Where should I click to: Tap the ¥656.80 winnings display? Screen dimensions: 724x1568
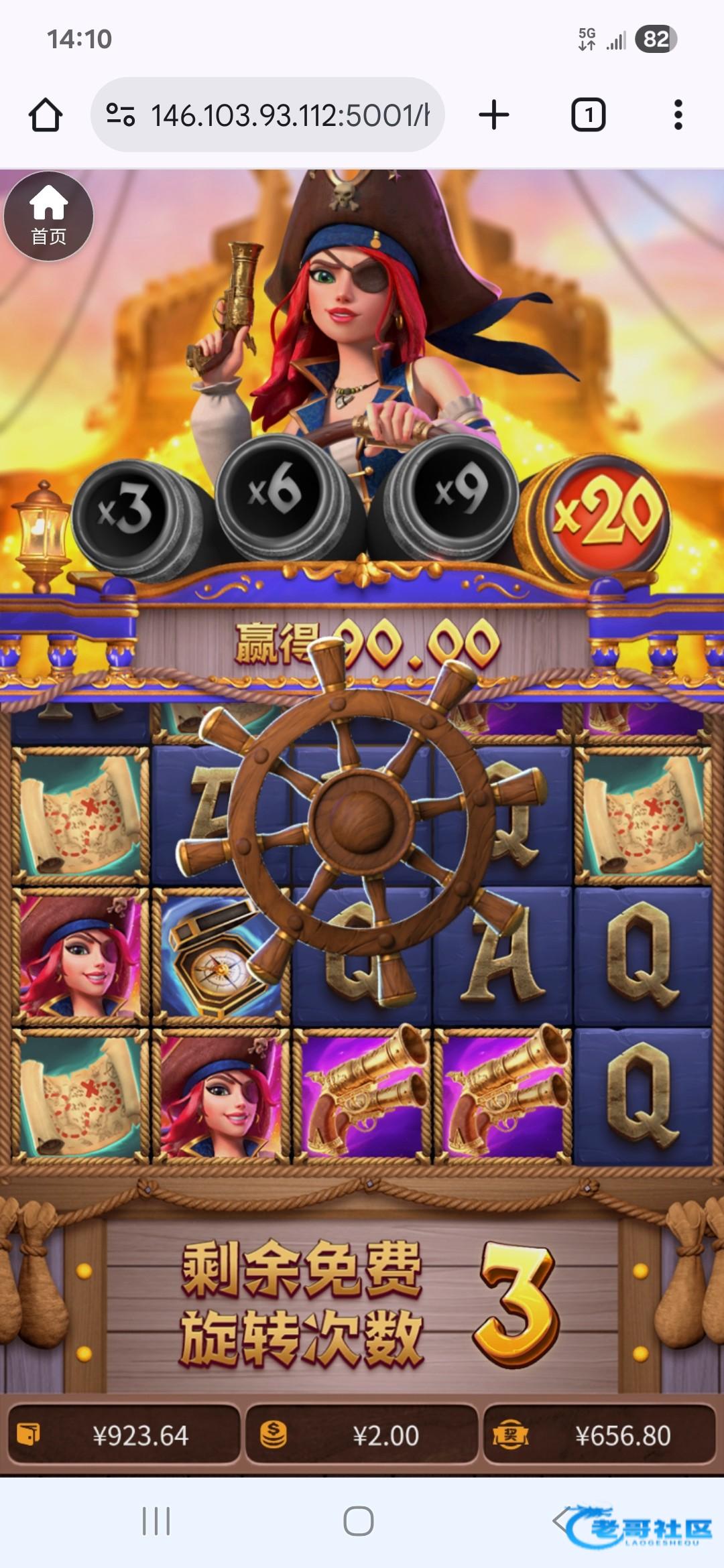tap(600, 1435)
